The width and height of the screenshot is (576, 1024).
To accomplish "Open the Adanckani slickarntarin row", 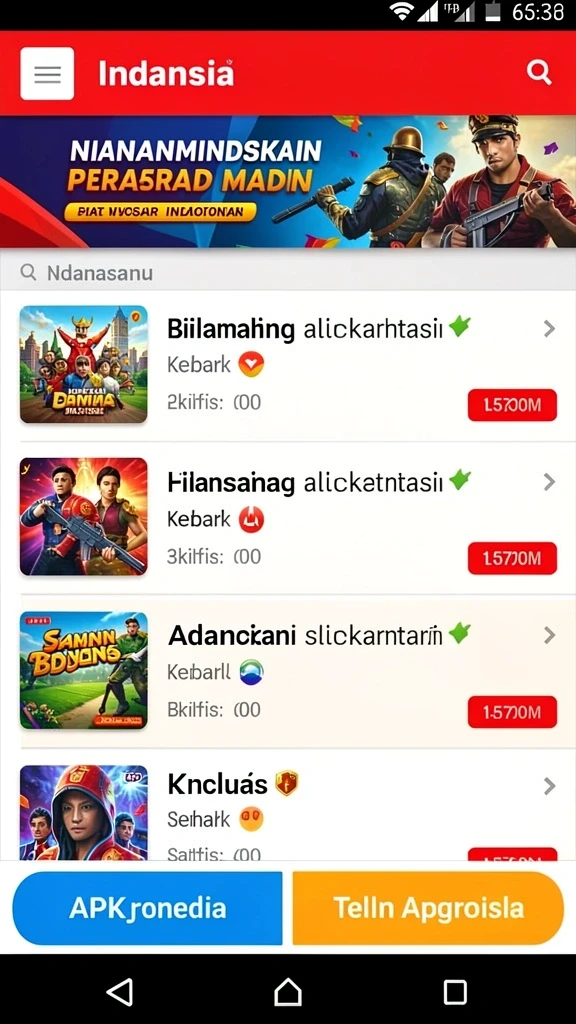I will (288, 671).
